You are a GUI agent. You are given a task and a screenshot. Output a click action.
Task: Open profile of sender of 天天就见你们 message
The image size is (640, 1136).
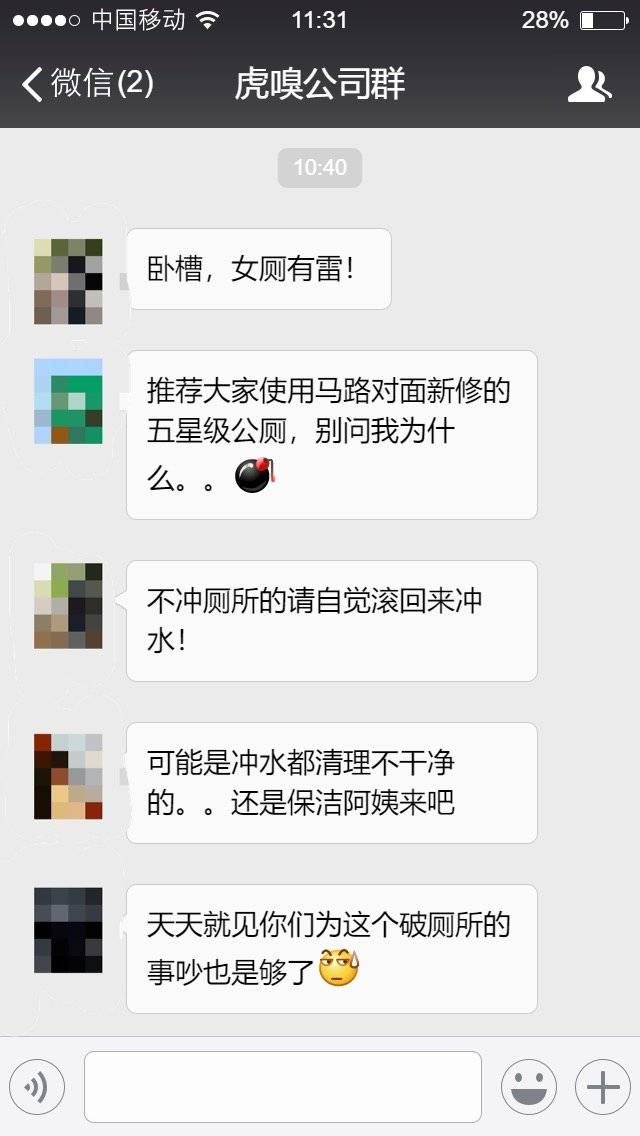pyautogui.click(x=68, y=930)
